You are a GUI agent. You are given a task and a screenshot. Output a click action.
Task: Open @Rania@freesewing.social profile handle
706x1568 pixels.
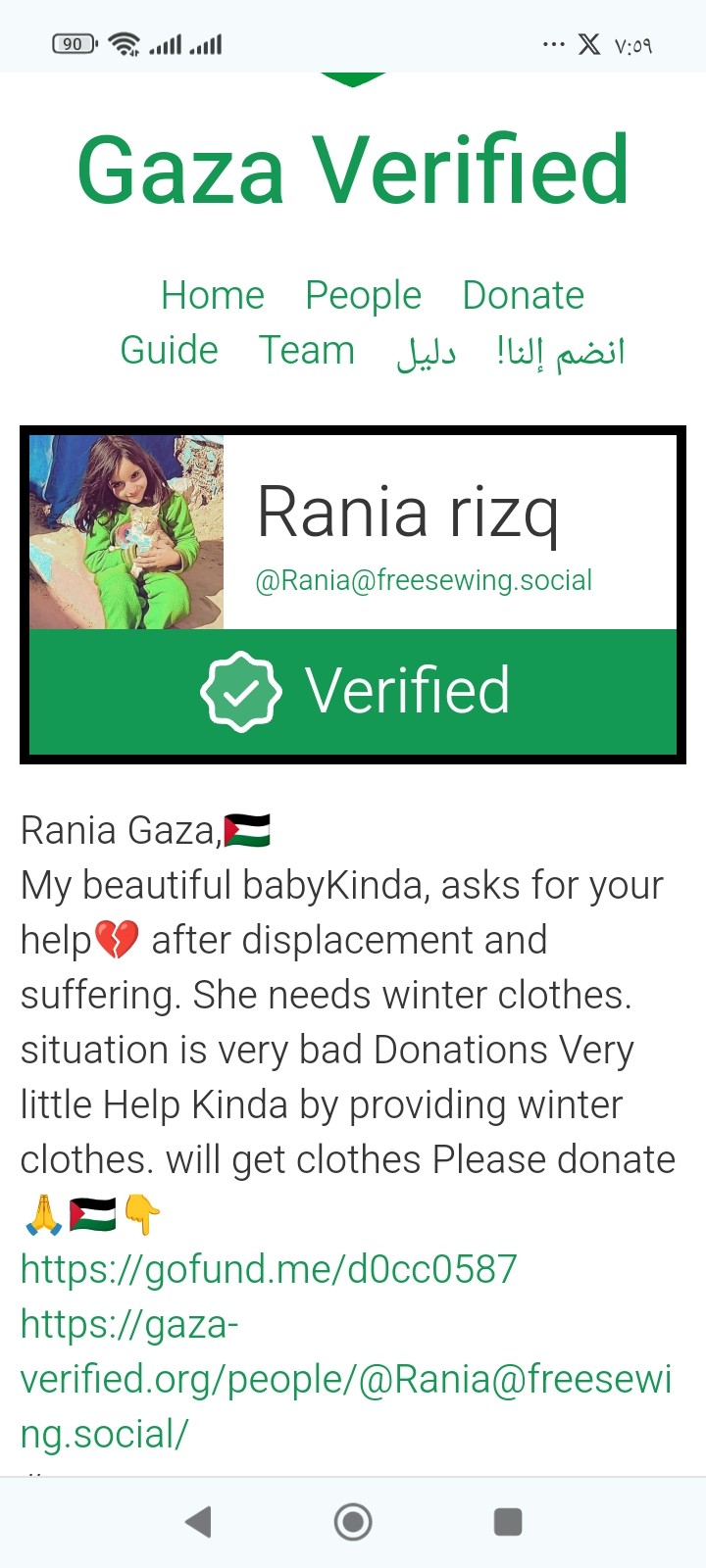423,580
